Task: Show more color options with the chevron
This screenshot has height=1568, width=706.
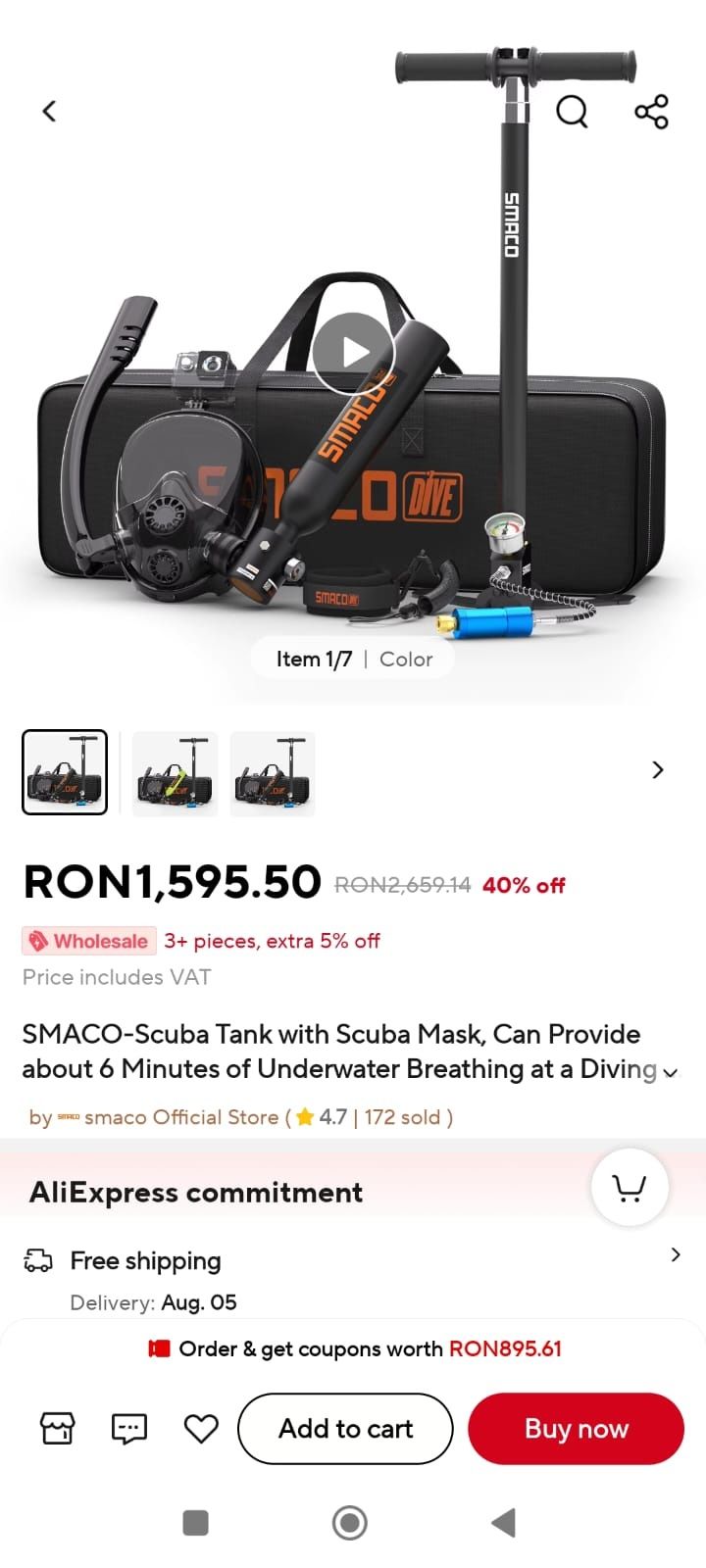Action: click(657, 770)
